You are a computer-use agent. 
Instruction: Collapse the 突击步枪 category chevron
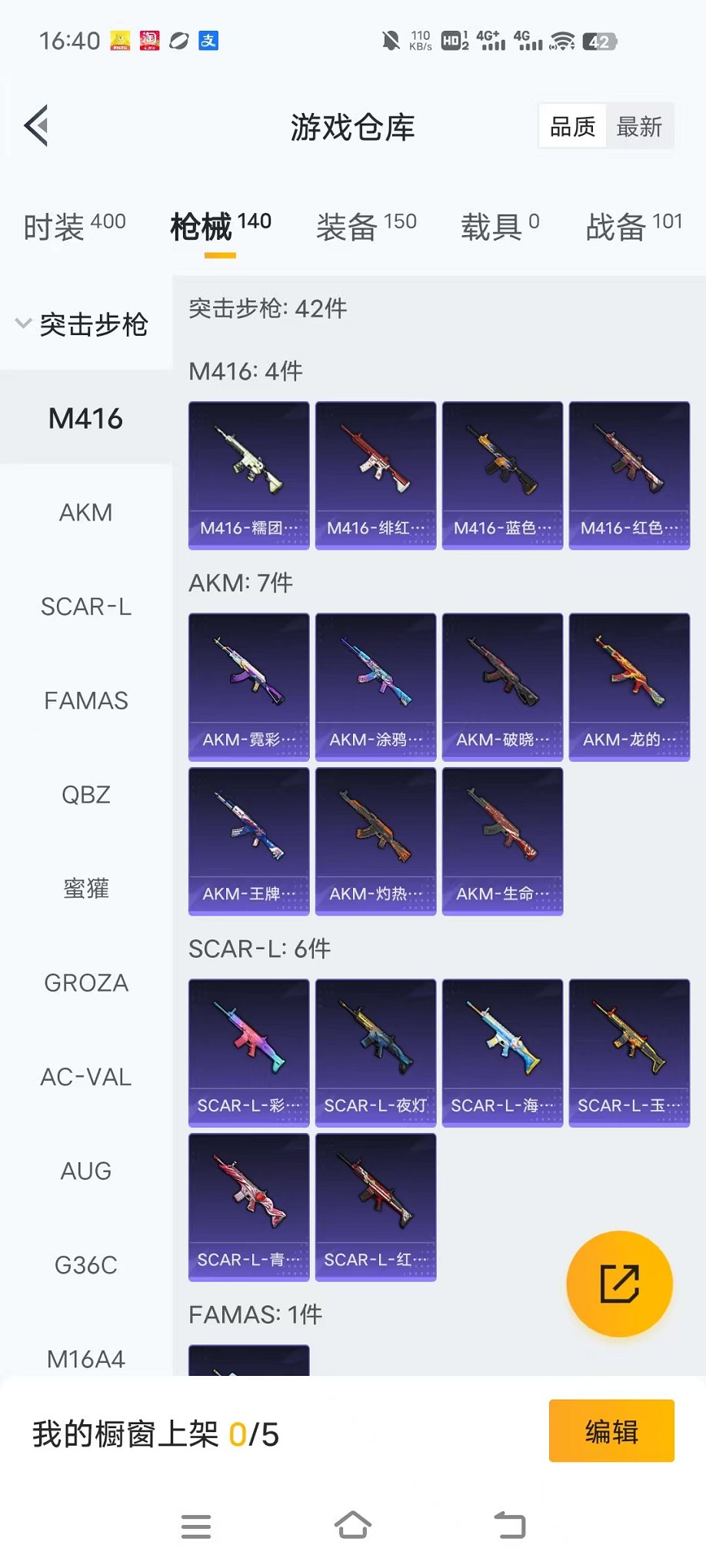click(24, 324)
